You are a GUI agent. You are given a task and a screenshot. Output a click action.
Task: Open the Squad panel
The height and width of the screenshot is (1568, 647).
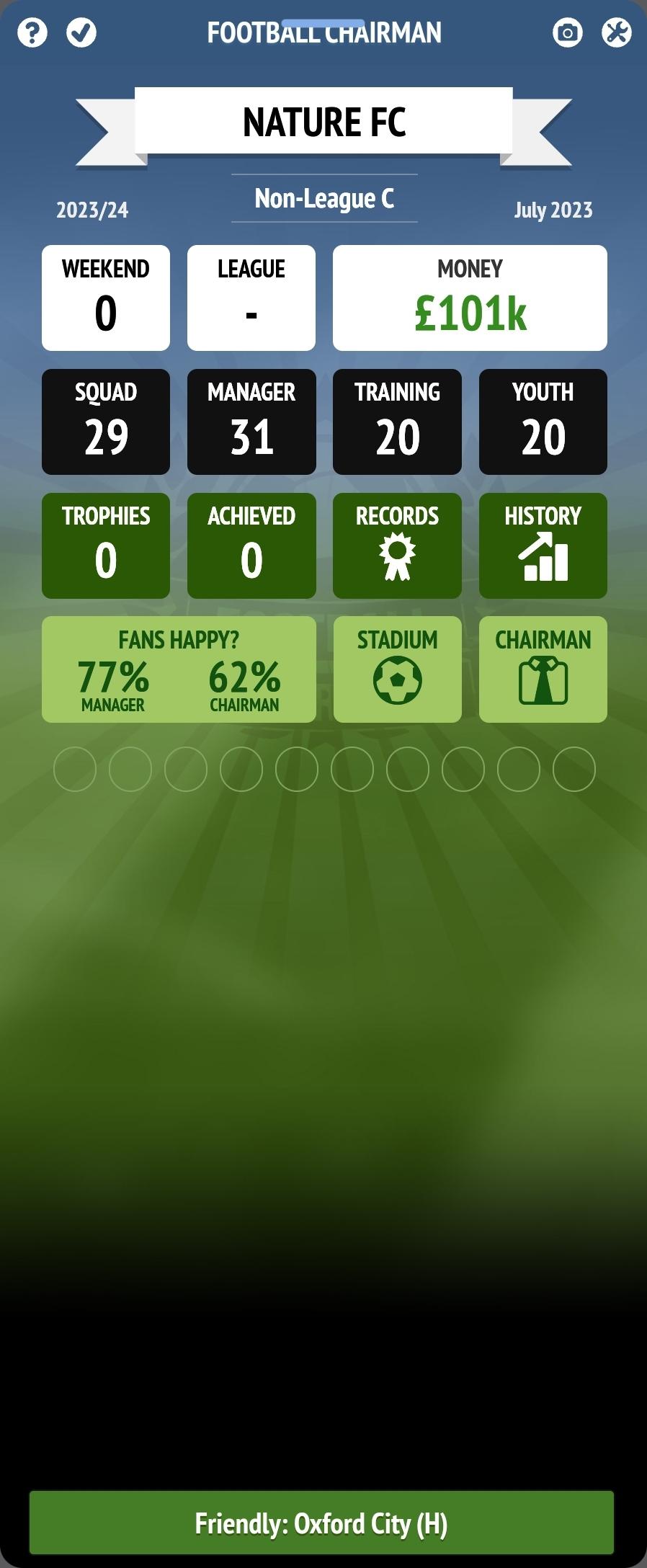pos(105,422)
